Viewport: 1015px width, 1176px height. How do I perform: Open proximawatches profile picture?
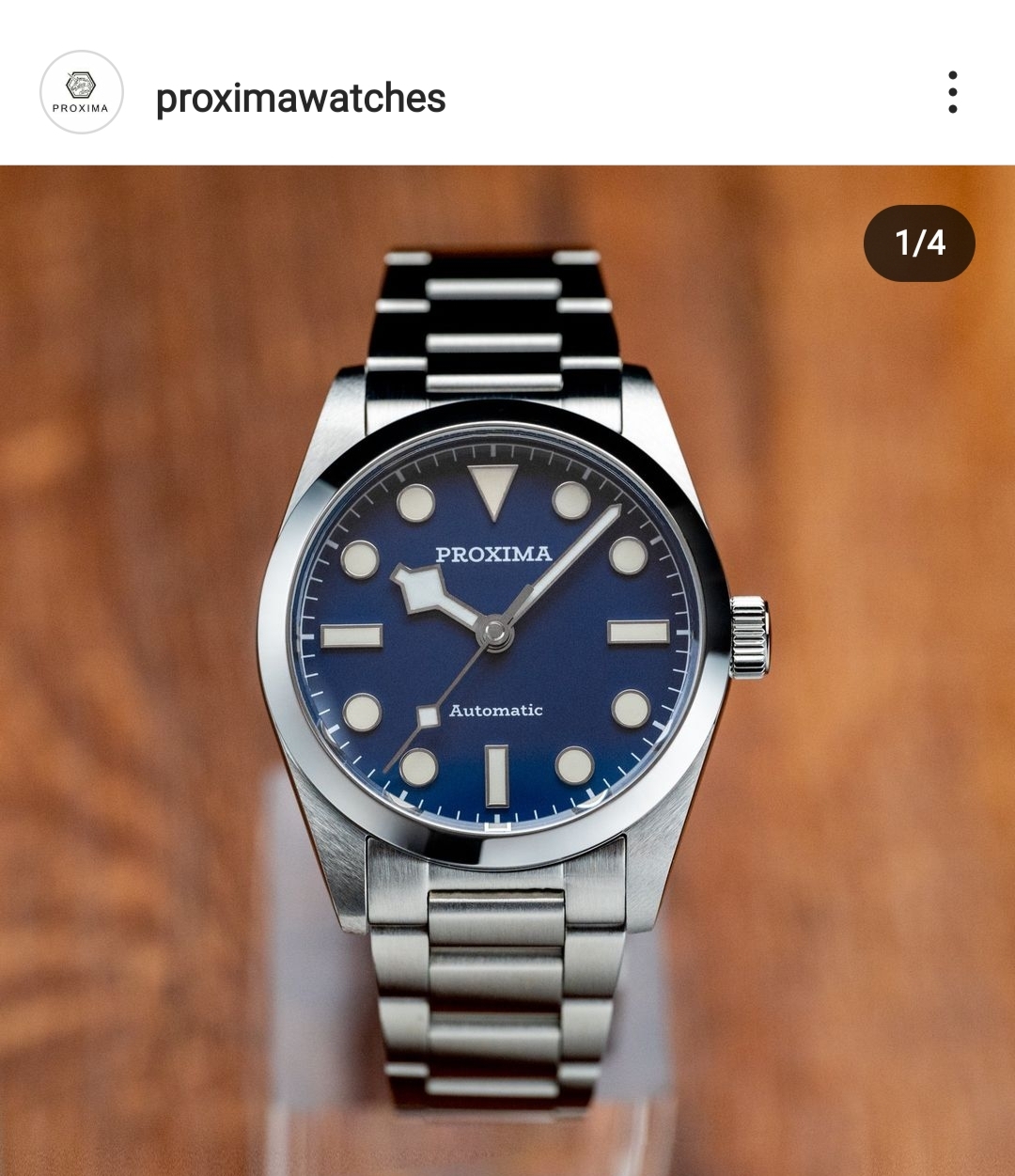point(81,92)
